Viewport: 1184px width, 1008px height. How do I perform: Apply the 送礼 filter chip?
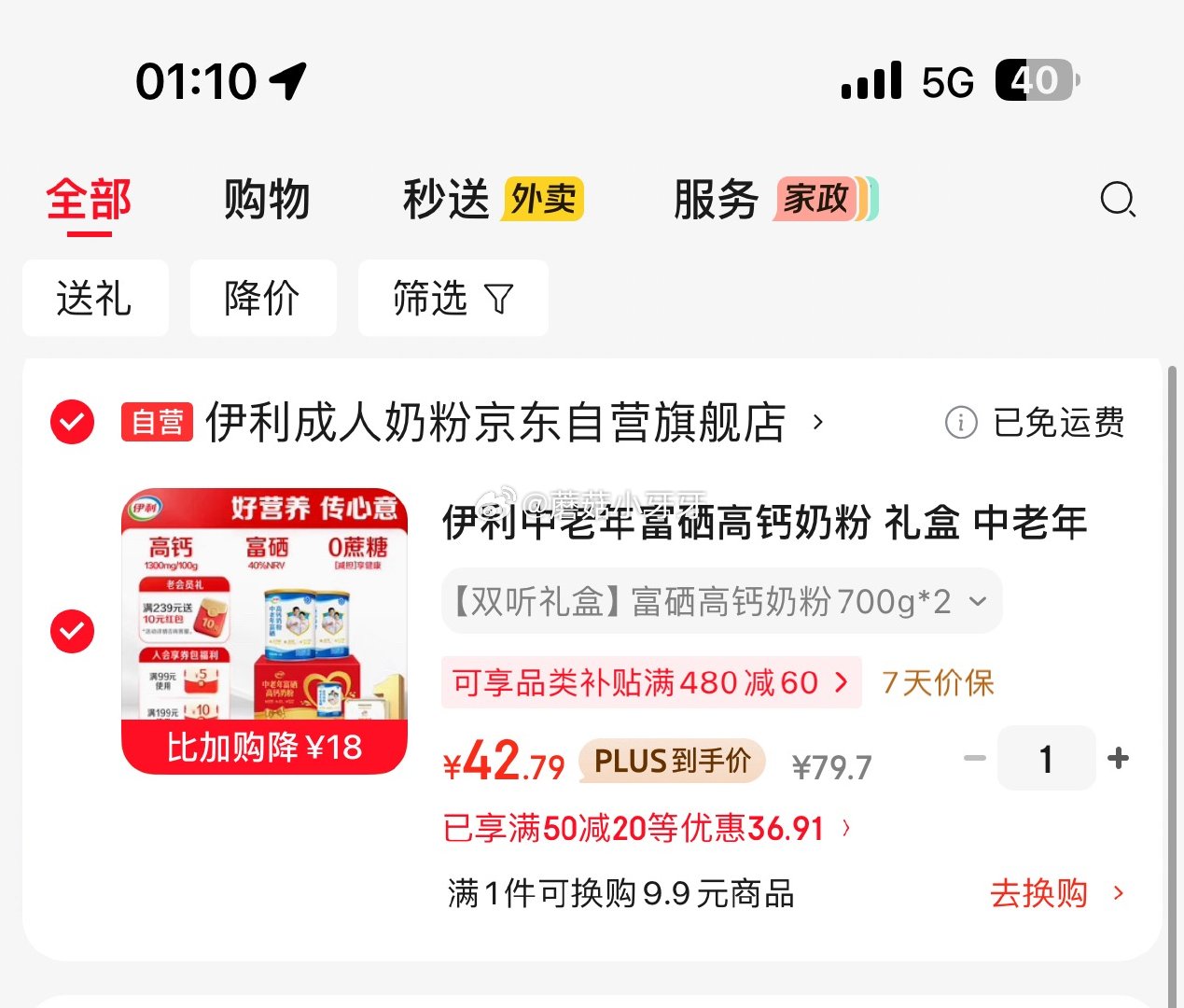coord(95,299)
